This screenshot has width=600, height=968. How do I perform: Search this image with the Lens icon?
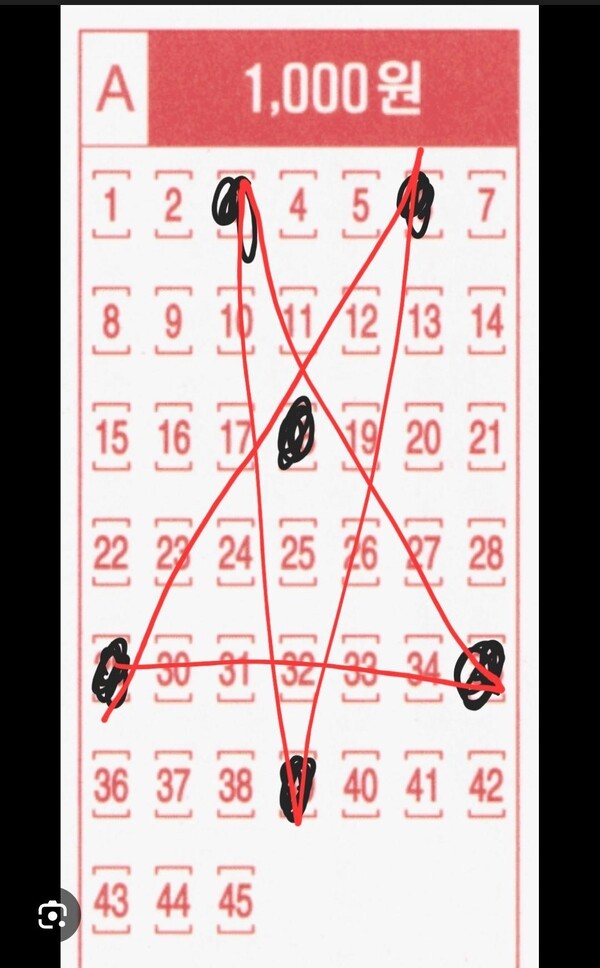point(52,914)
